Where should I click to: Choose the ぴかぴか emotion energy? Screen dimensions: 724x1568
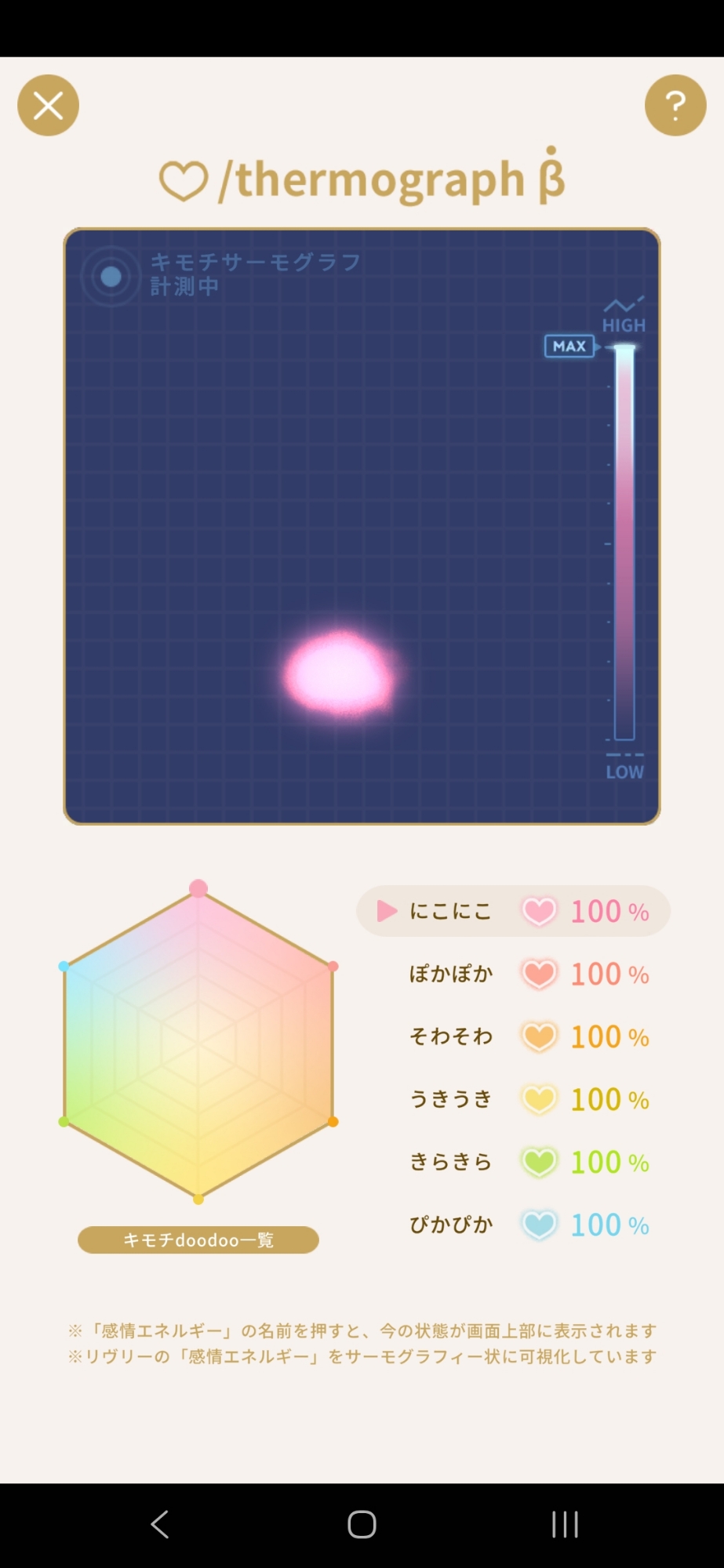click(450, 1225)
